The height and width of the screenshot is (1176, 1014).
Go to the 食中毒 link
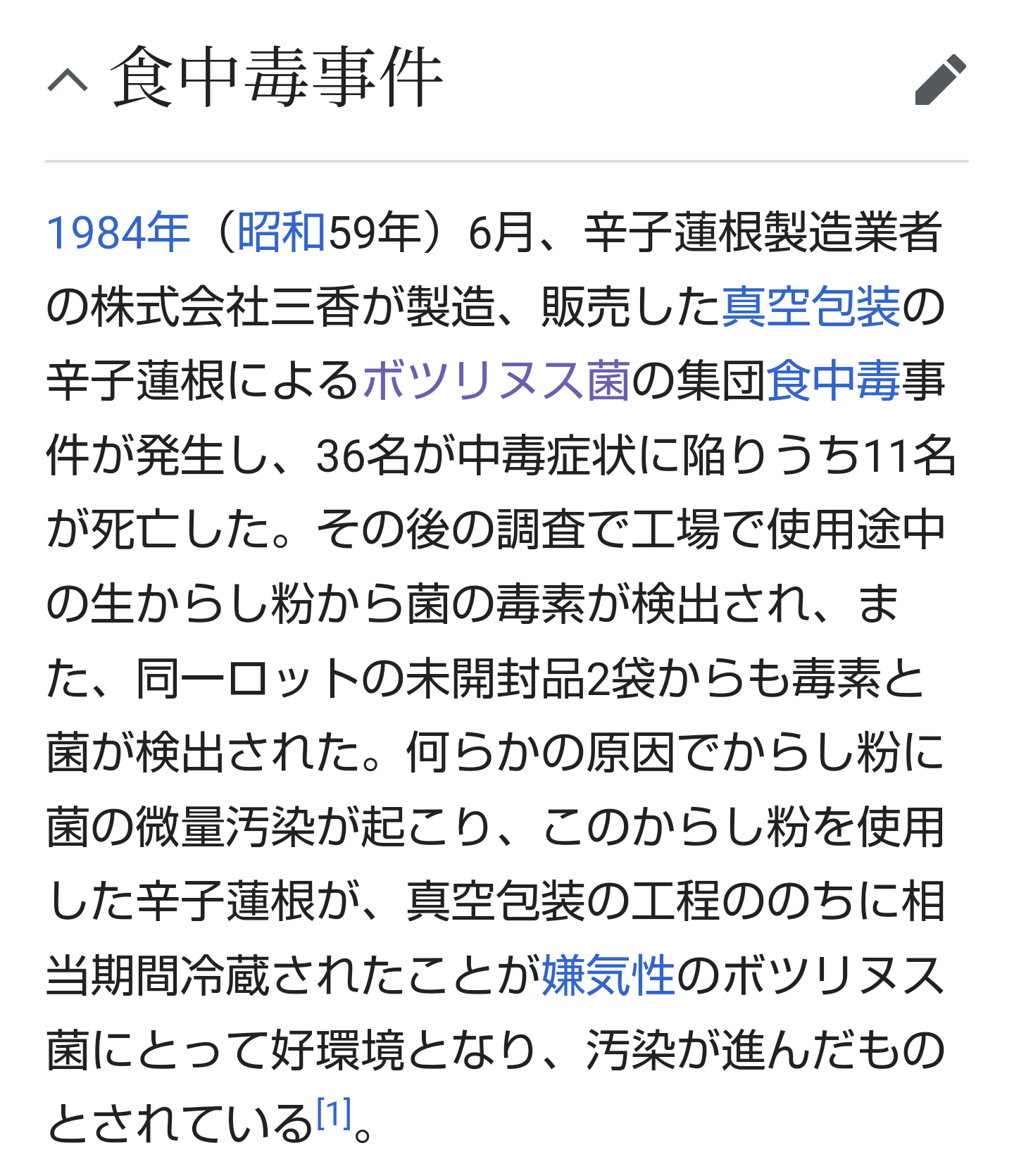pyautogui.click(x=833, y=381)
